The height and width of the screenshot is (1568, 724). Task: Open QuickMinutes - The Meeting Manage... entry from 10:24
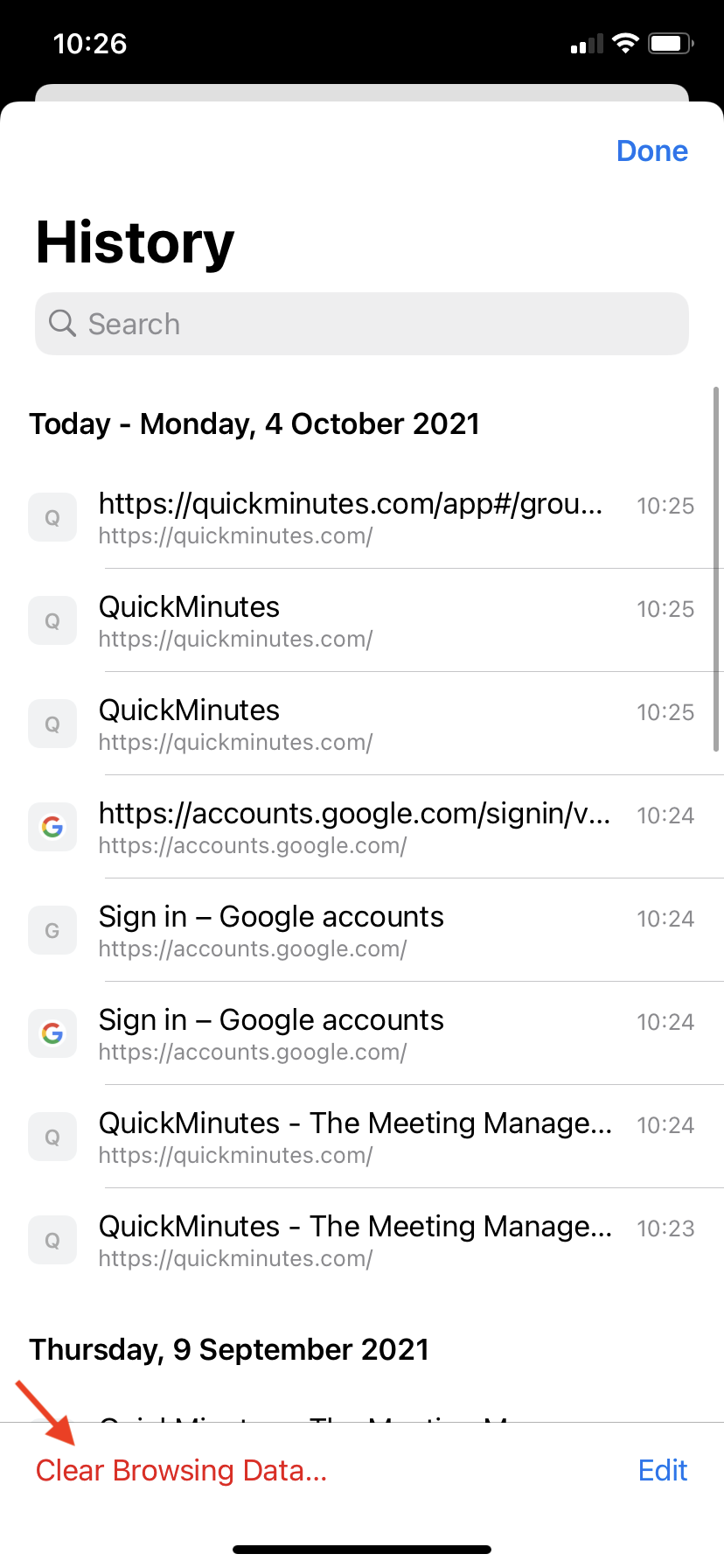point(362,1137)
